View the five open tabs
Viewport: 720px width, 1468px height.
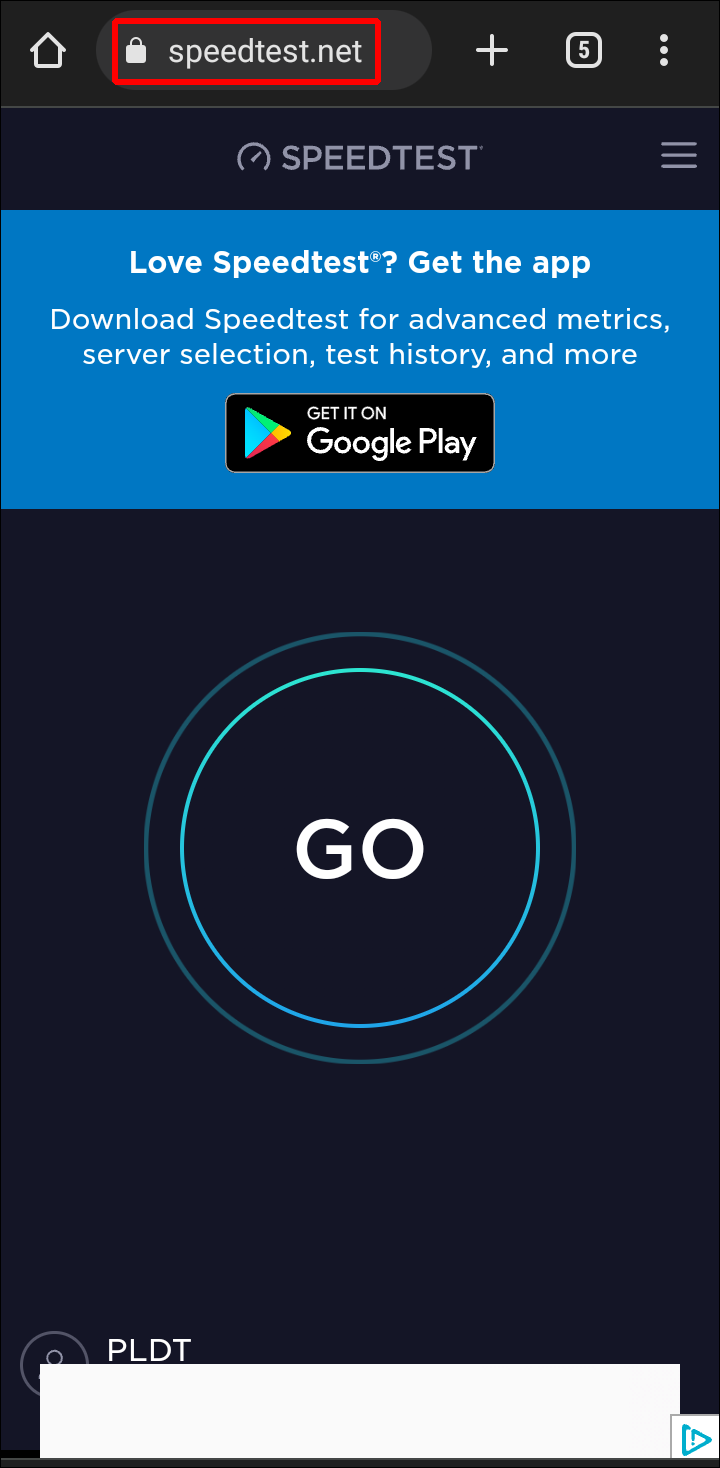(x=584, y=51)
